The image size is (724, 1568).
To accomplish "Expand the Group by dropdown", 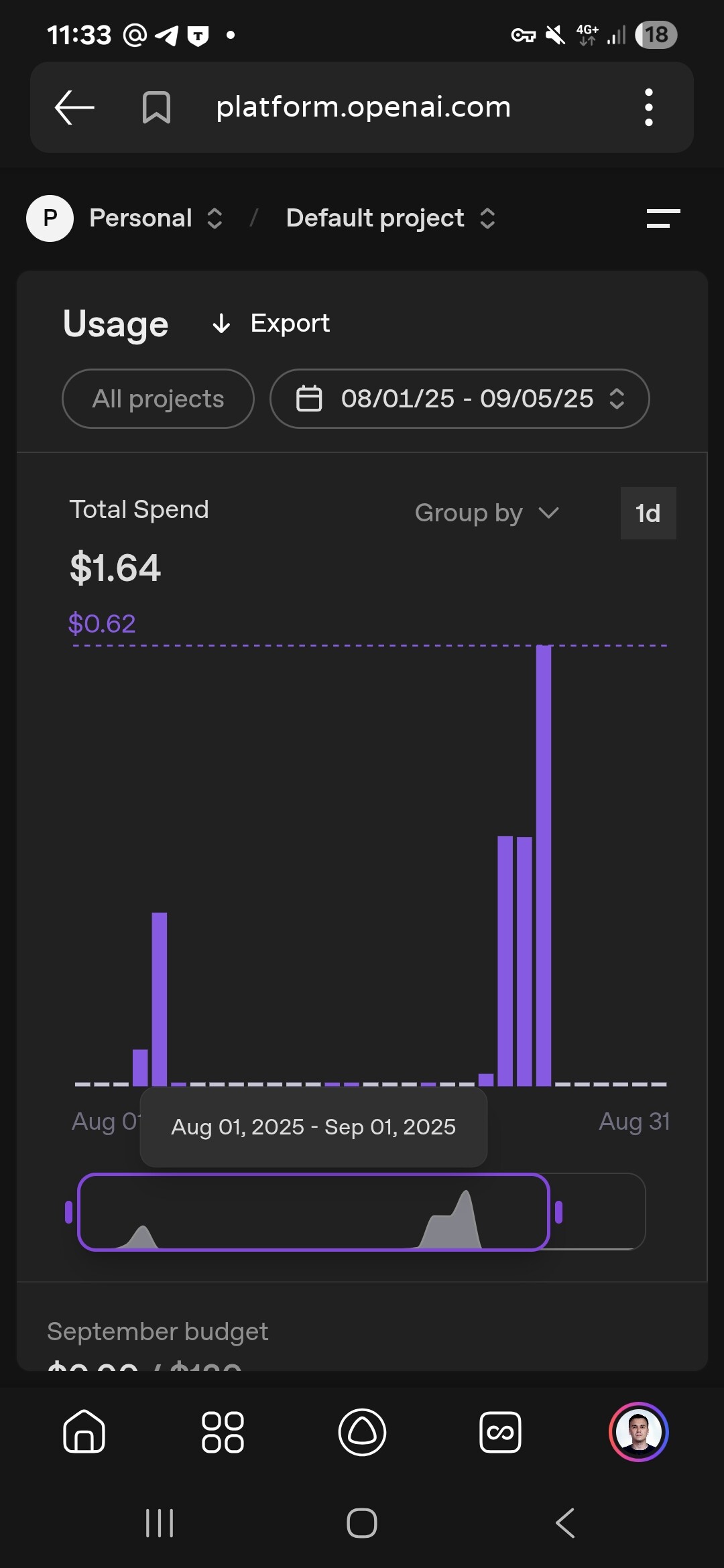I will (487, 513).
